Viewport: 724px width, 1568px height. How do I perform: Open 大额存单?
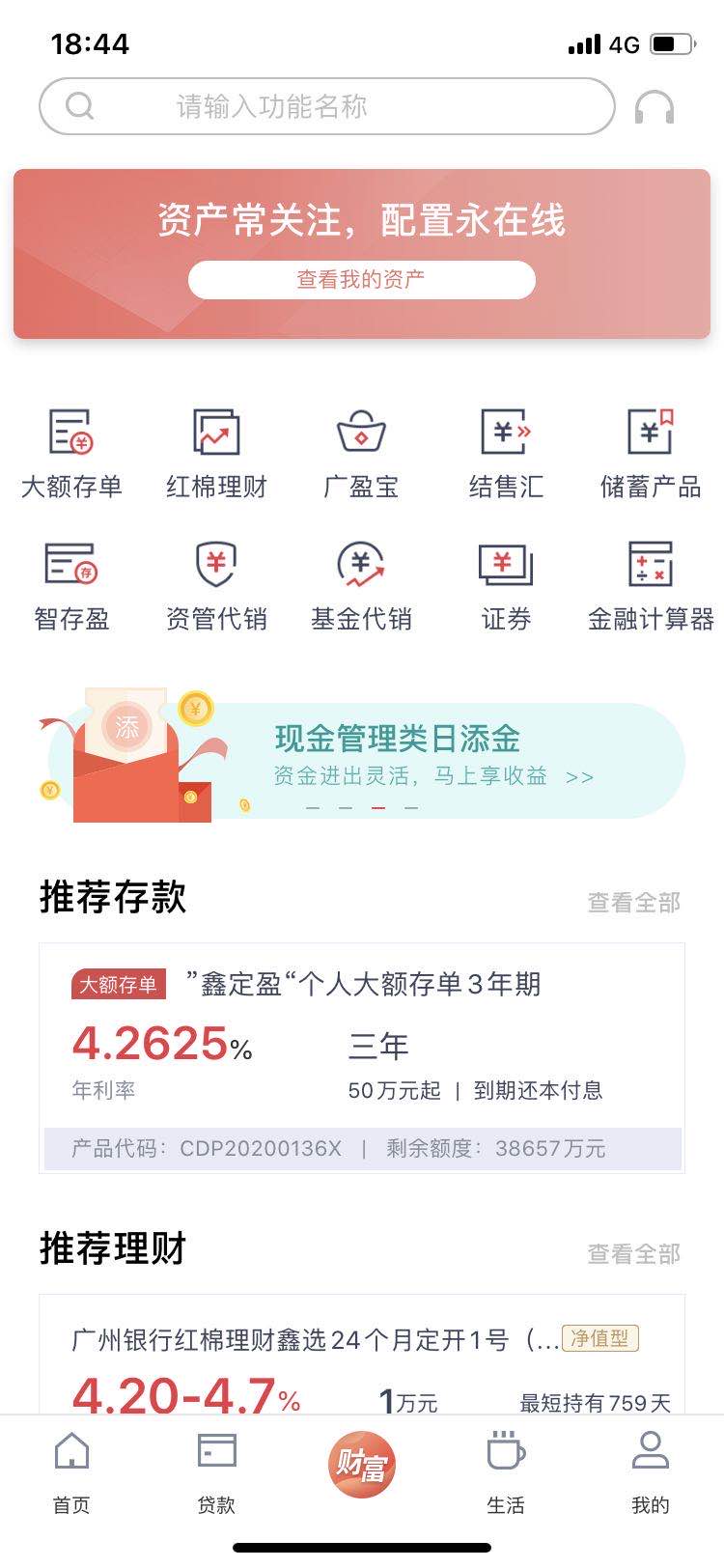pos(71,453)
